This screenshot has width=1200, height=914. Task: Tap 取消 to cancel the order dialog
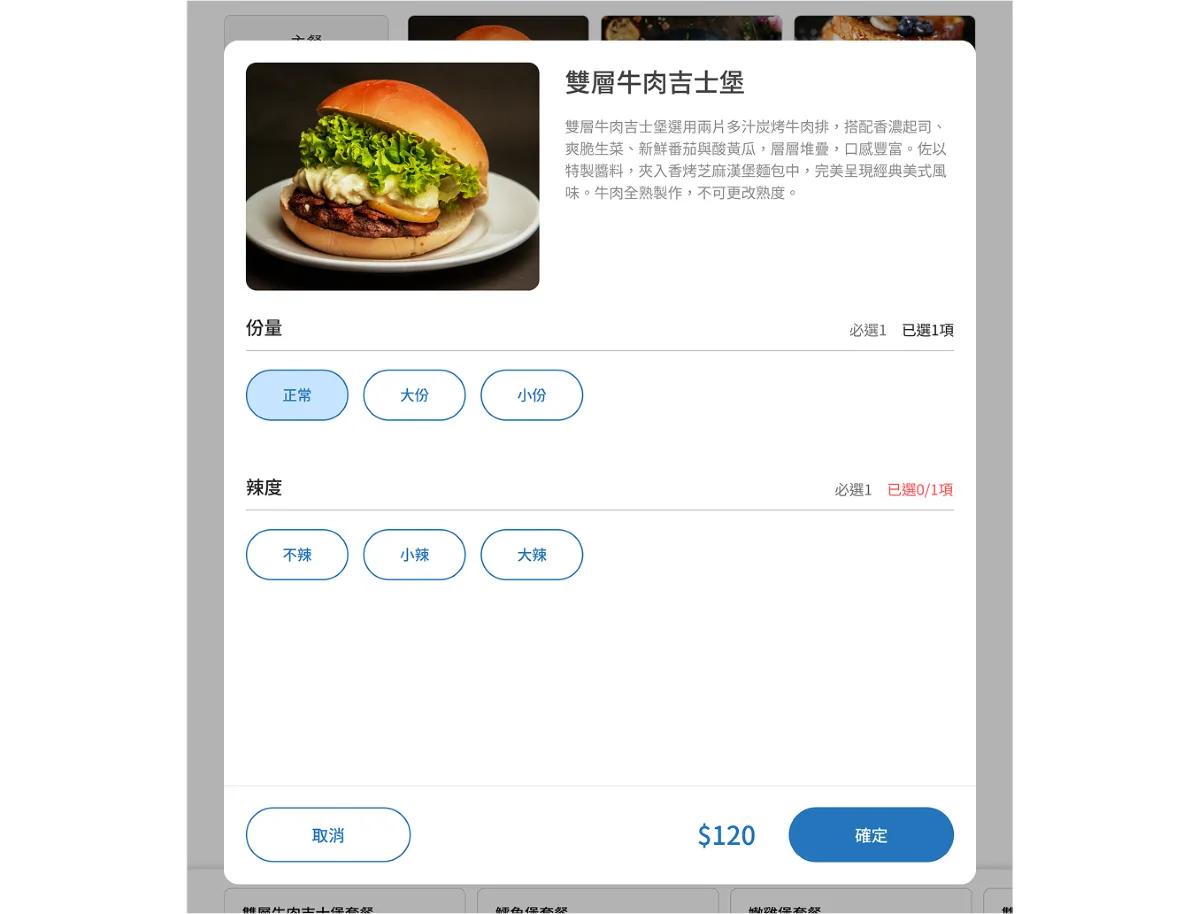328,835
